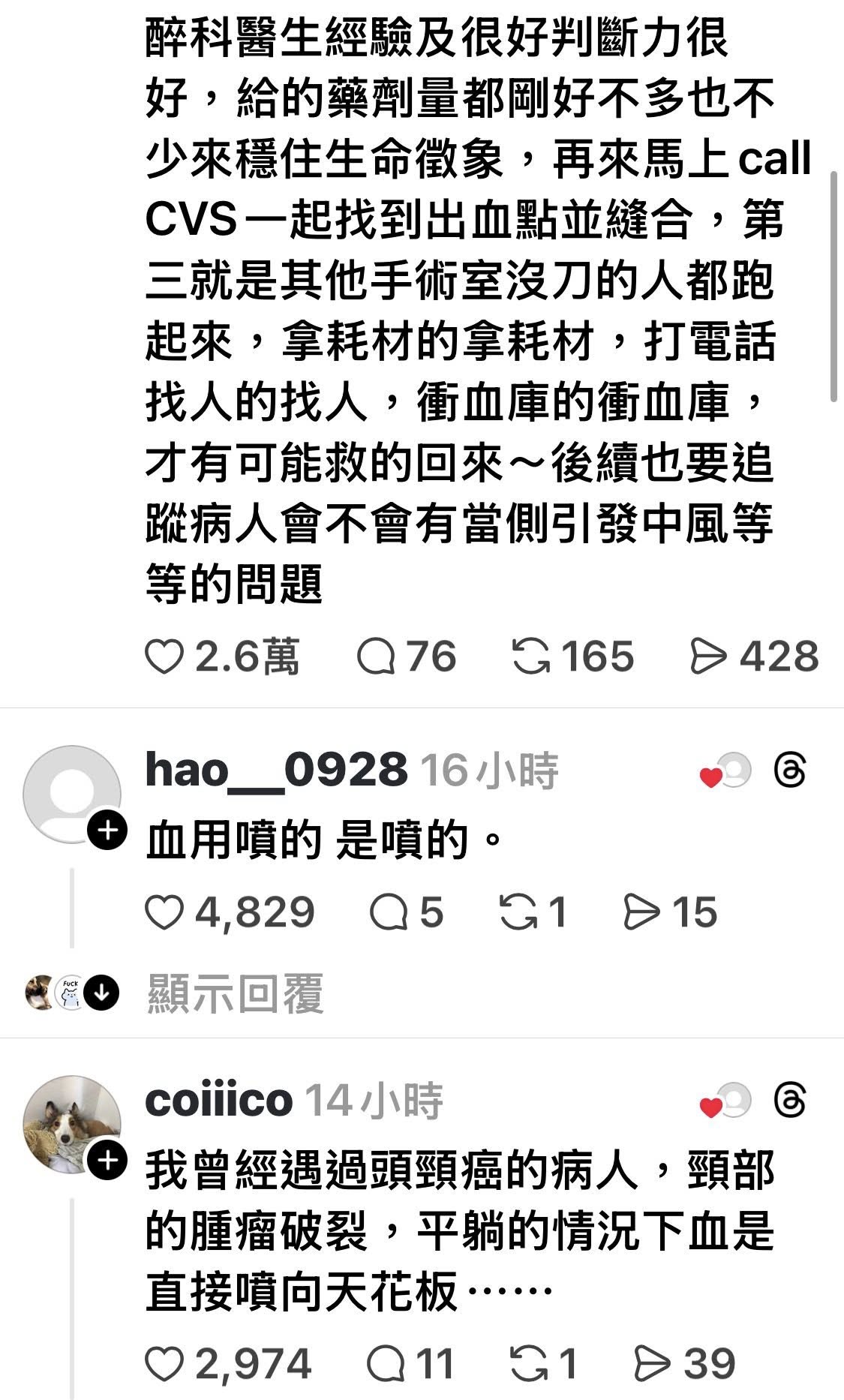Open the 76 replies on the main post
Viewport: 844px width, 1400px height.
pos(376,657)
